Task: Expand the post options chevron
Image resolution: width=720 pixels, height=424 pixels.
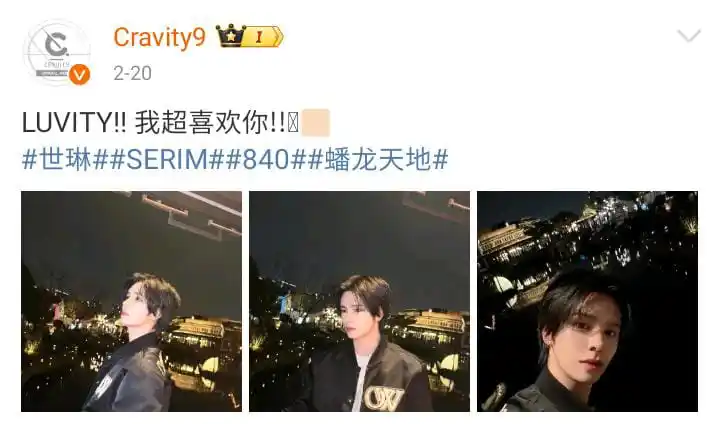Action: click(688, 36)
